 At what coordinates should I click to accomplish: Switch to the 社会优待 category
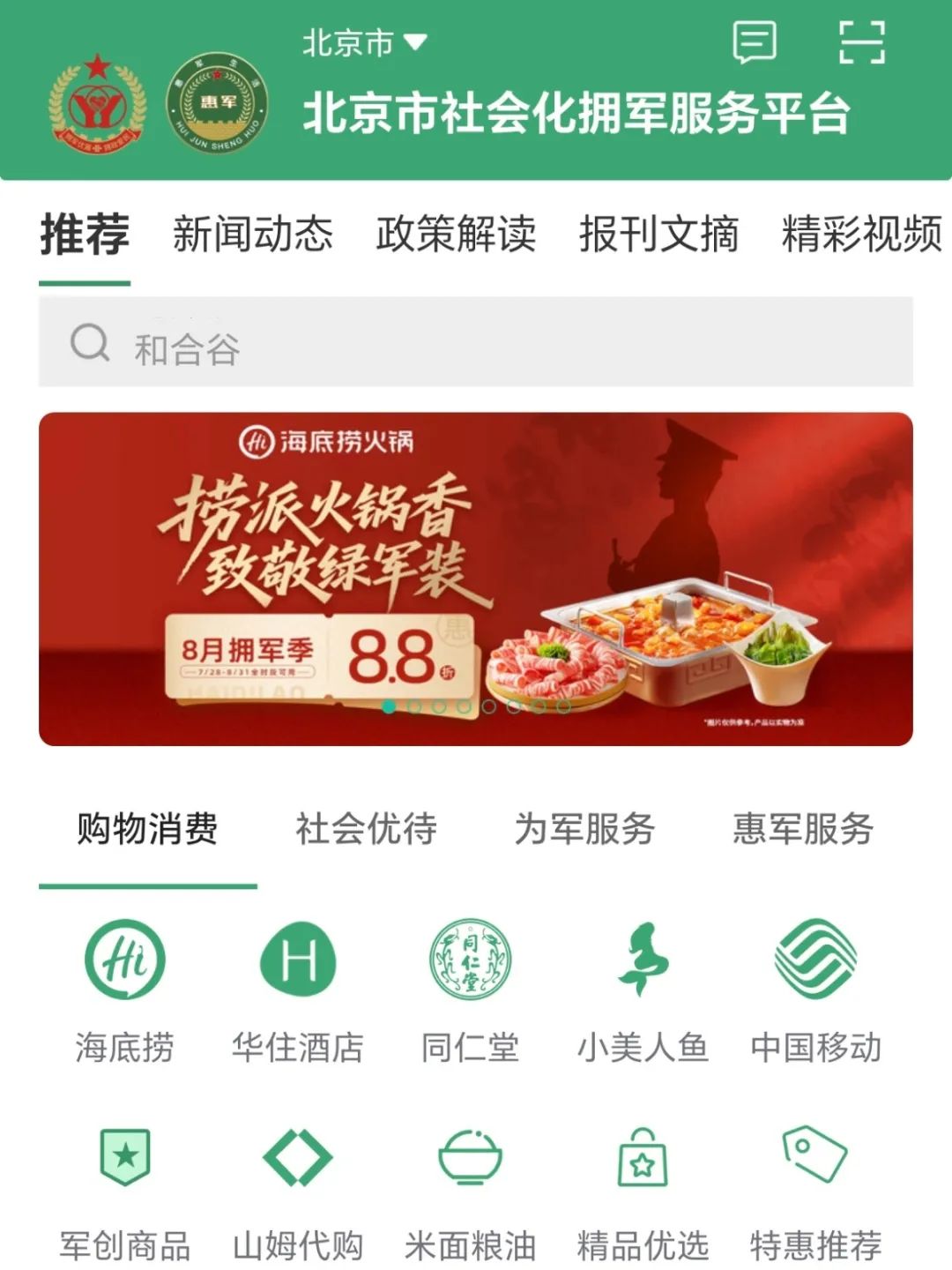[x=366, y=829]
